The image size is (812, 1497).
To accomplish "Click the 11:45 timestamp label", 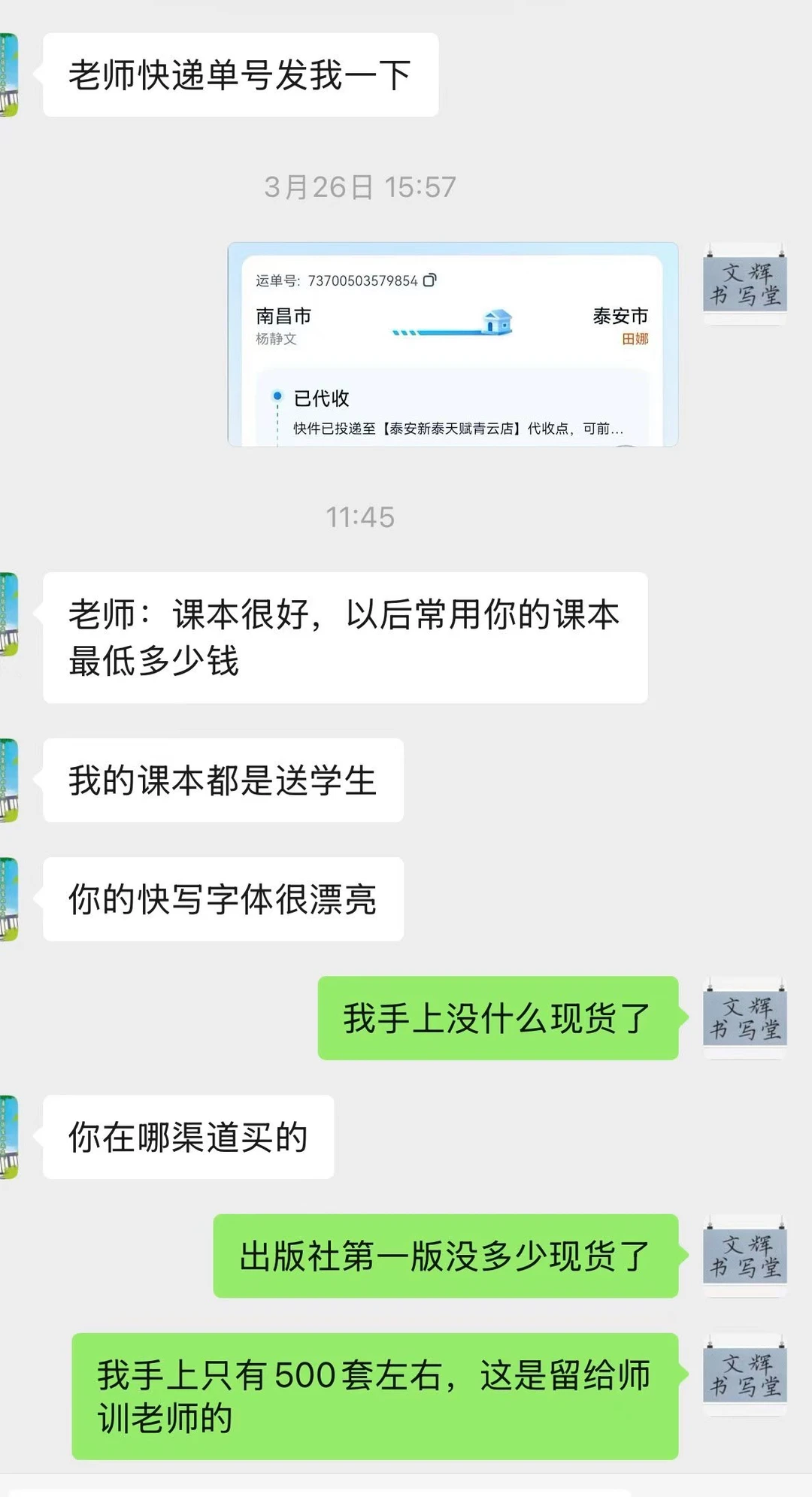I will 359,516.
